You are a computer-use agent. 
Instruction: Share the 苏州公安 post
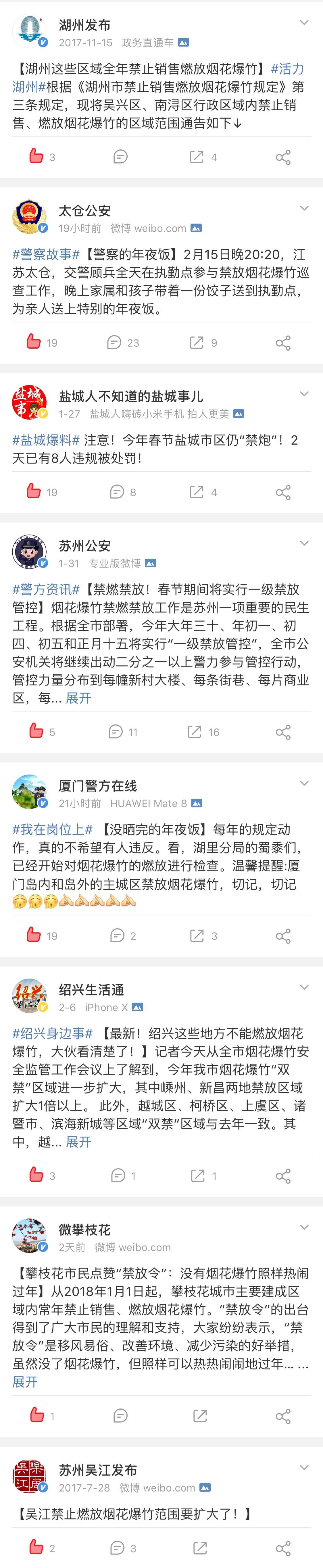coord(283,732)
